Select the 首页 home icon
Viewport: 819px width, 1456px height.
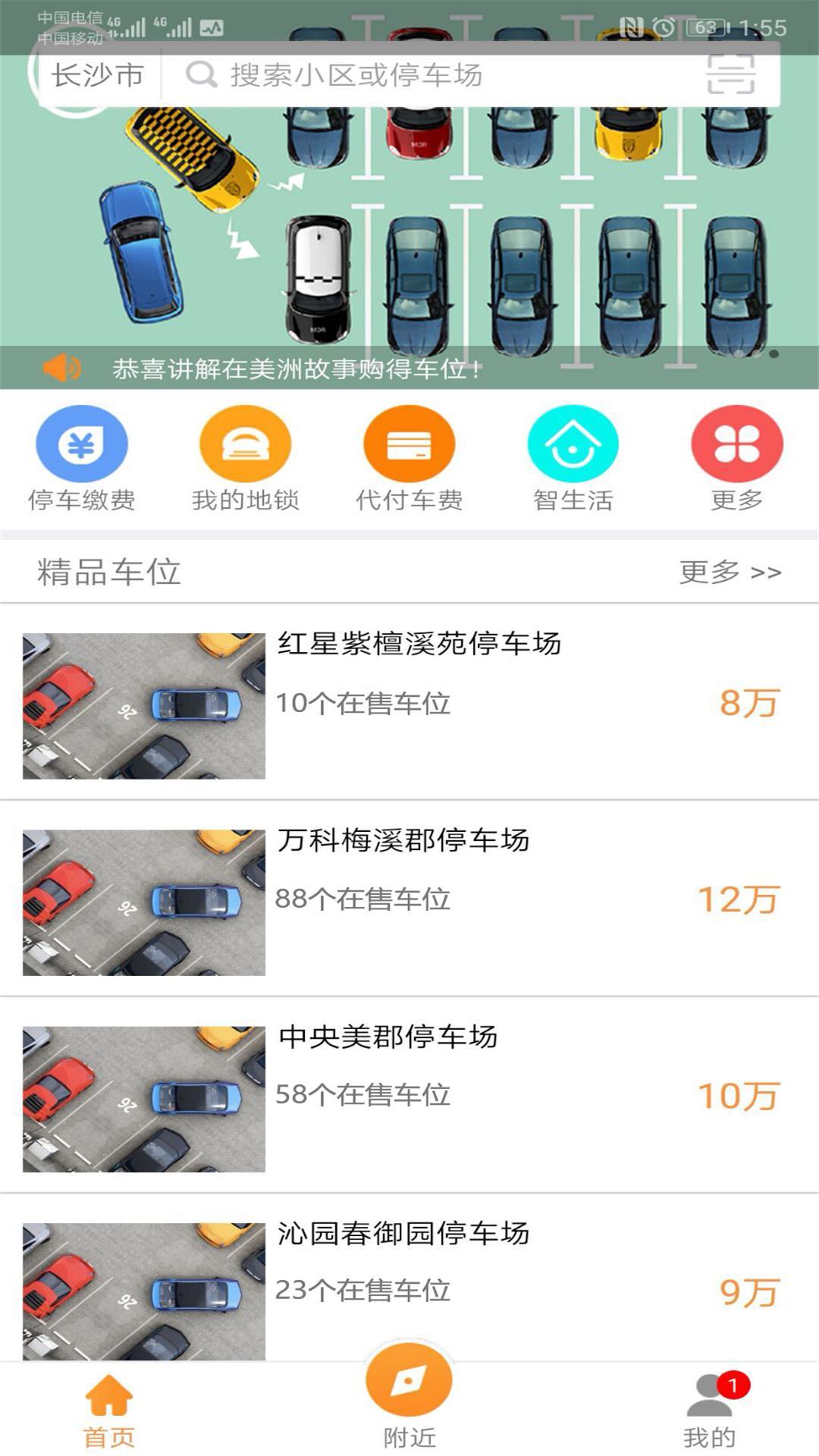109,1399
